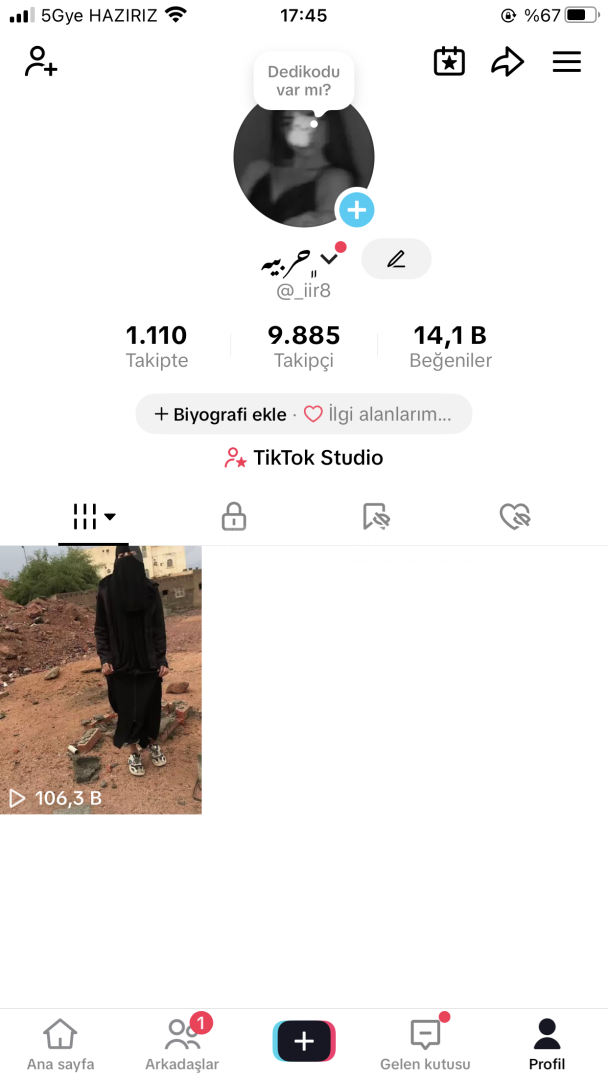Share this profile
The height and width of the screenshot is (1080, 608).
507,62
